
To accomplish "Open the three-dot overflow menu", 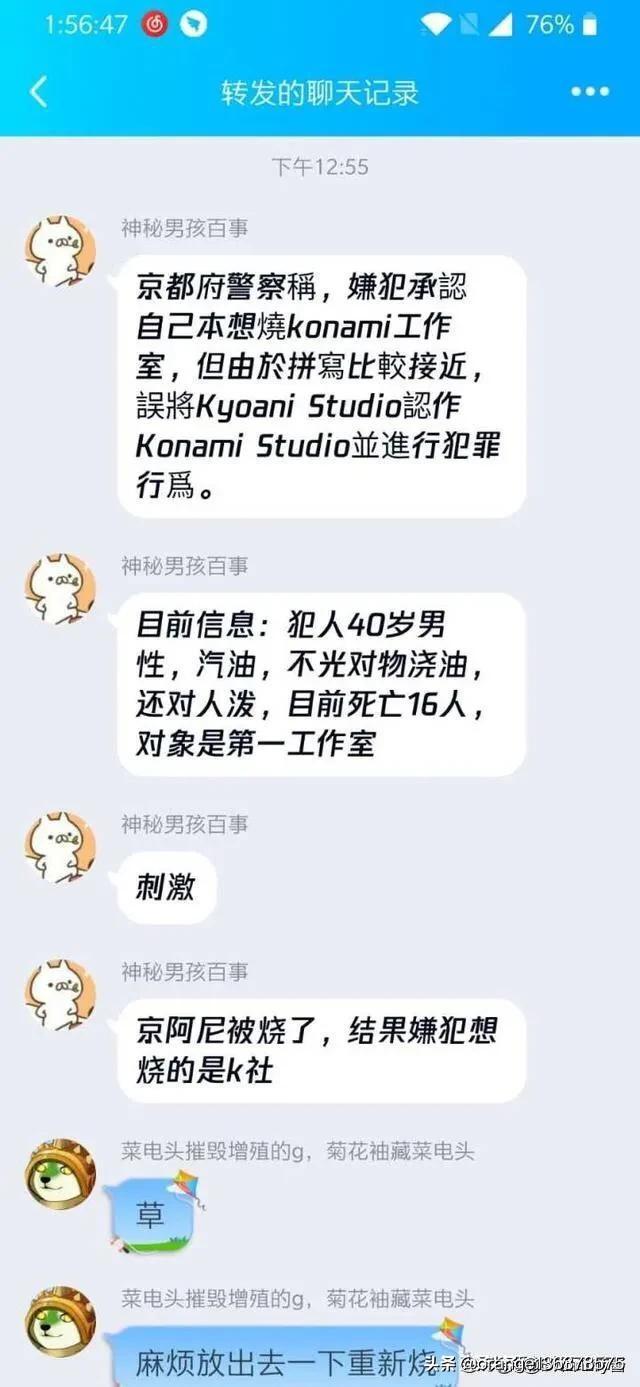I will point(589,92).
